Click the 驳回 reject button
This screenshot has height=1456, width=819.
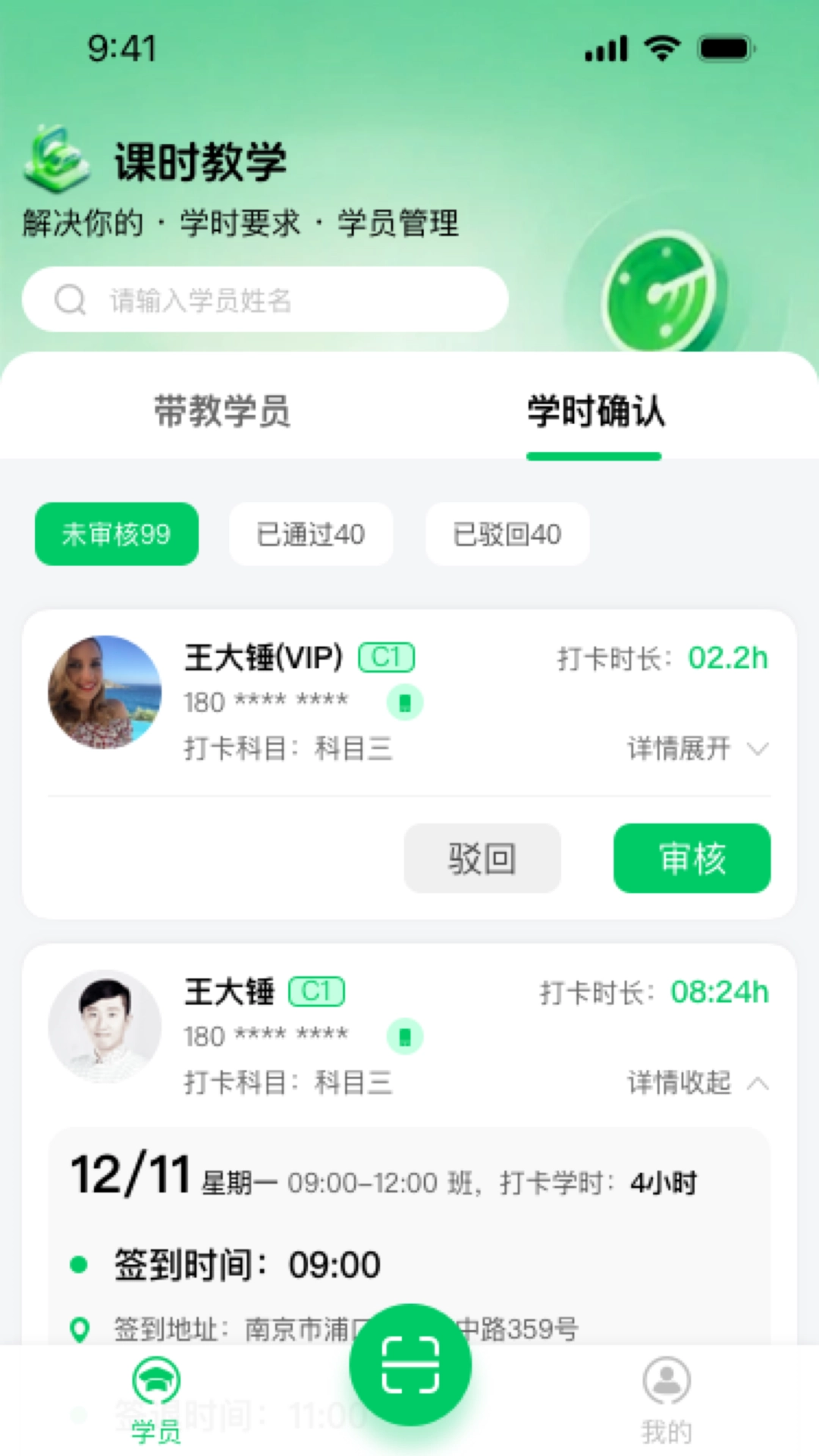pyautogui.click(x=482, y=858)
